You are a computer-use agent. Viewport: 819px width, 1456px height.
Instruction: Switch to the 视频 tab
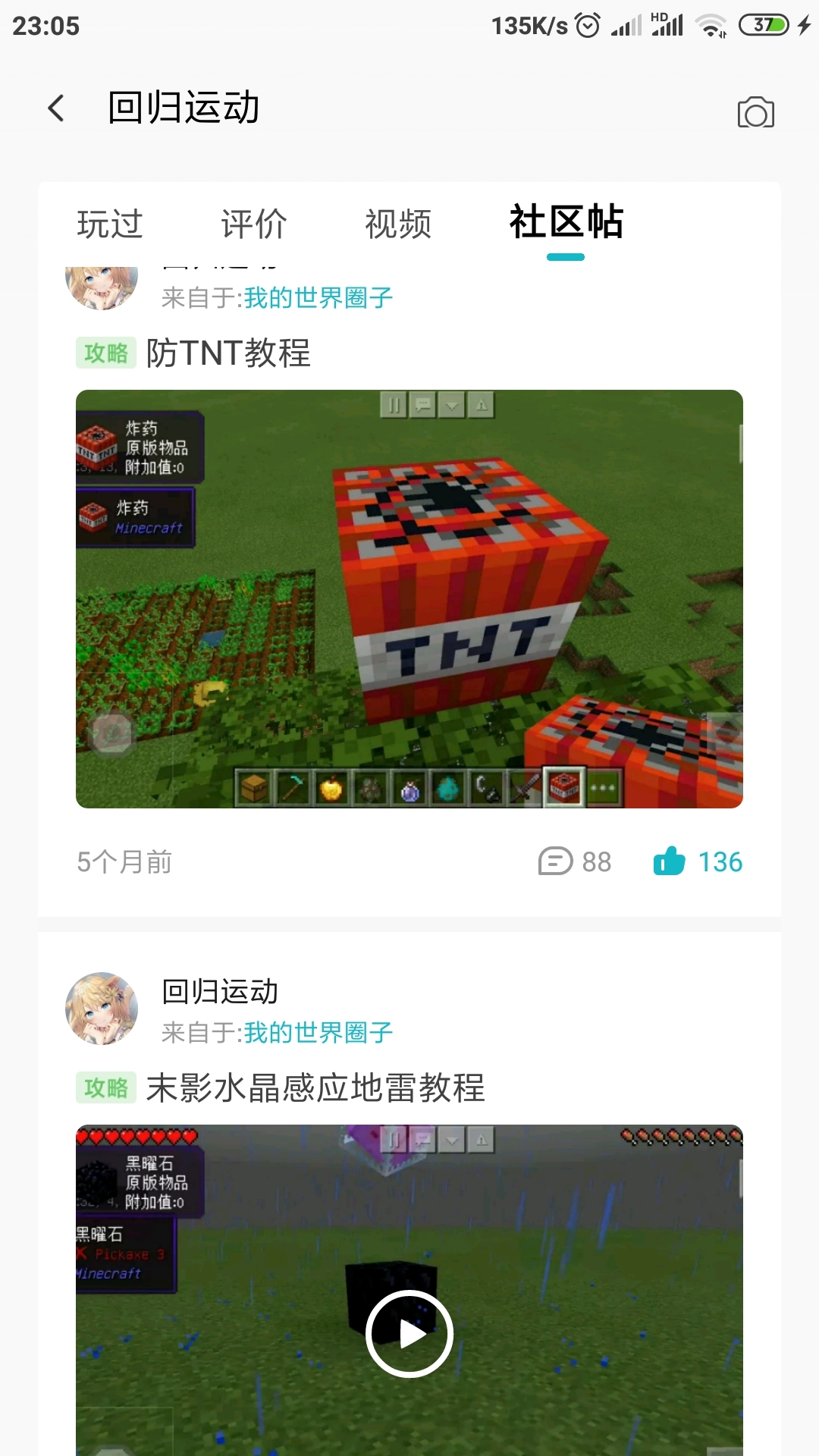(398, 224)
